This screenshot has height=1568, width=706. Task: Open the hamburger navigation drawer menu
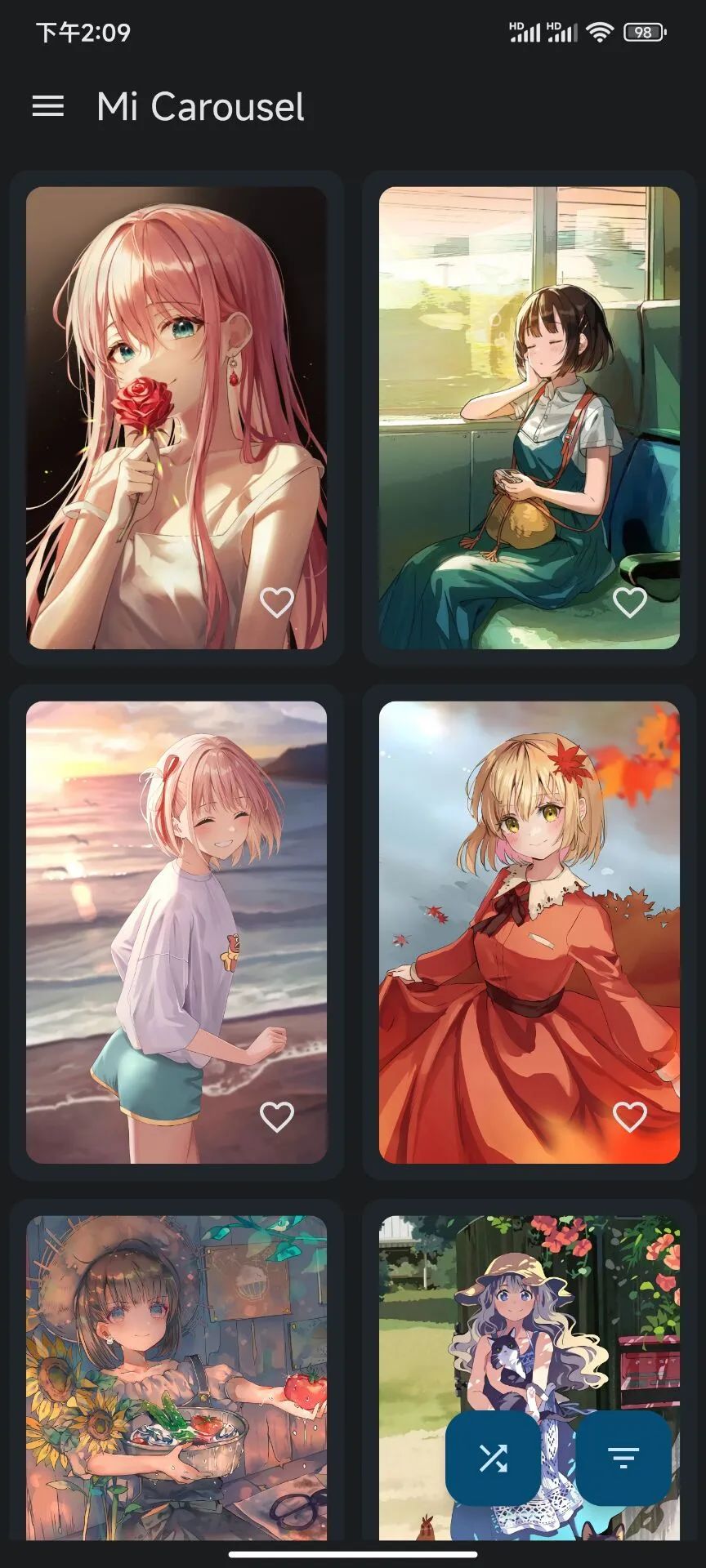pos(47,106)
